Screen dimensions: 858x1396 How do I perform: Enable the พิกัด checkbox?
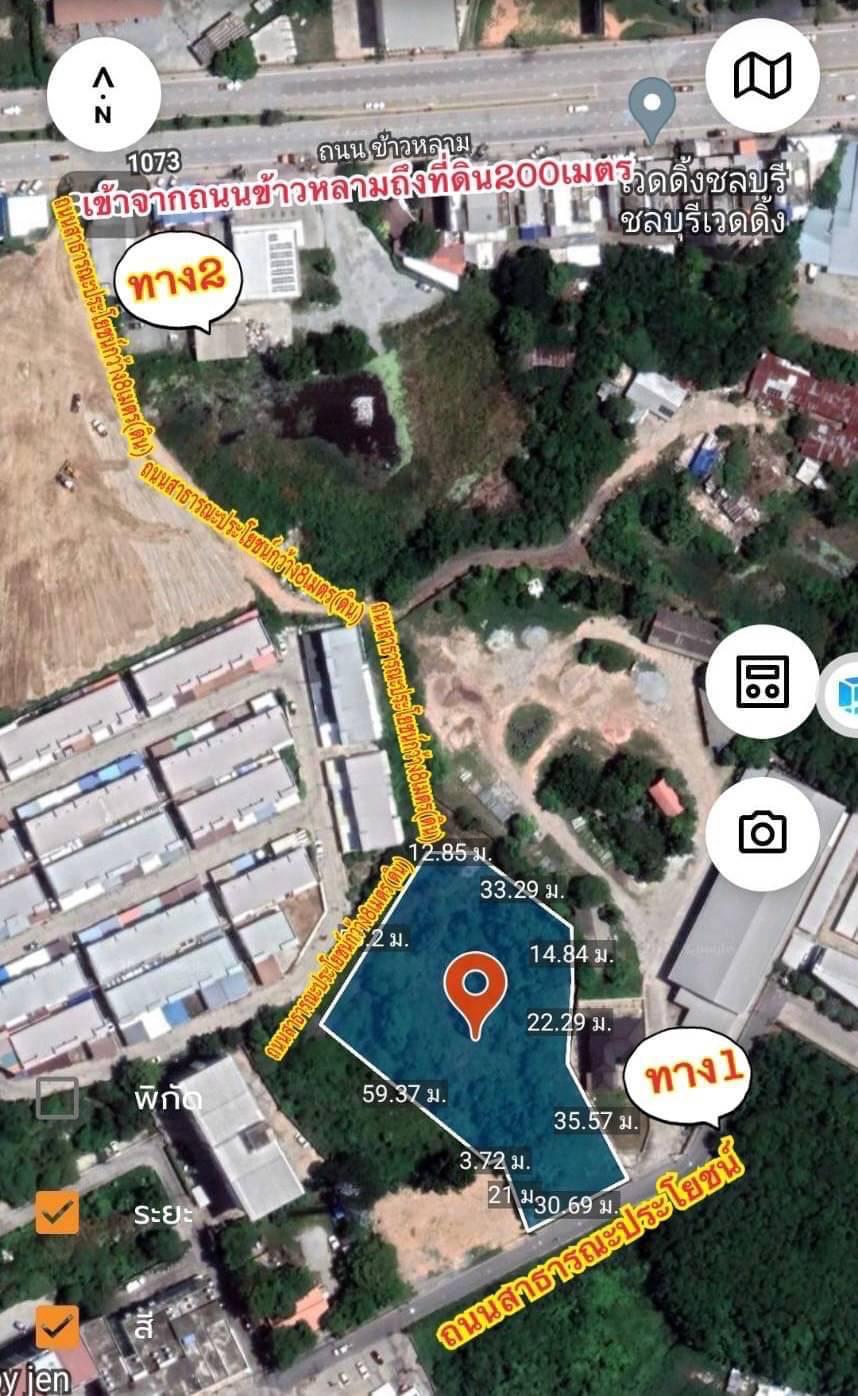57,1098
